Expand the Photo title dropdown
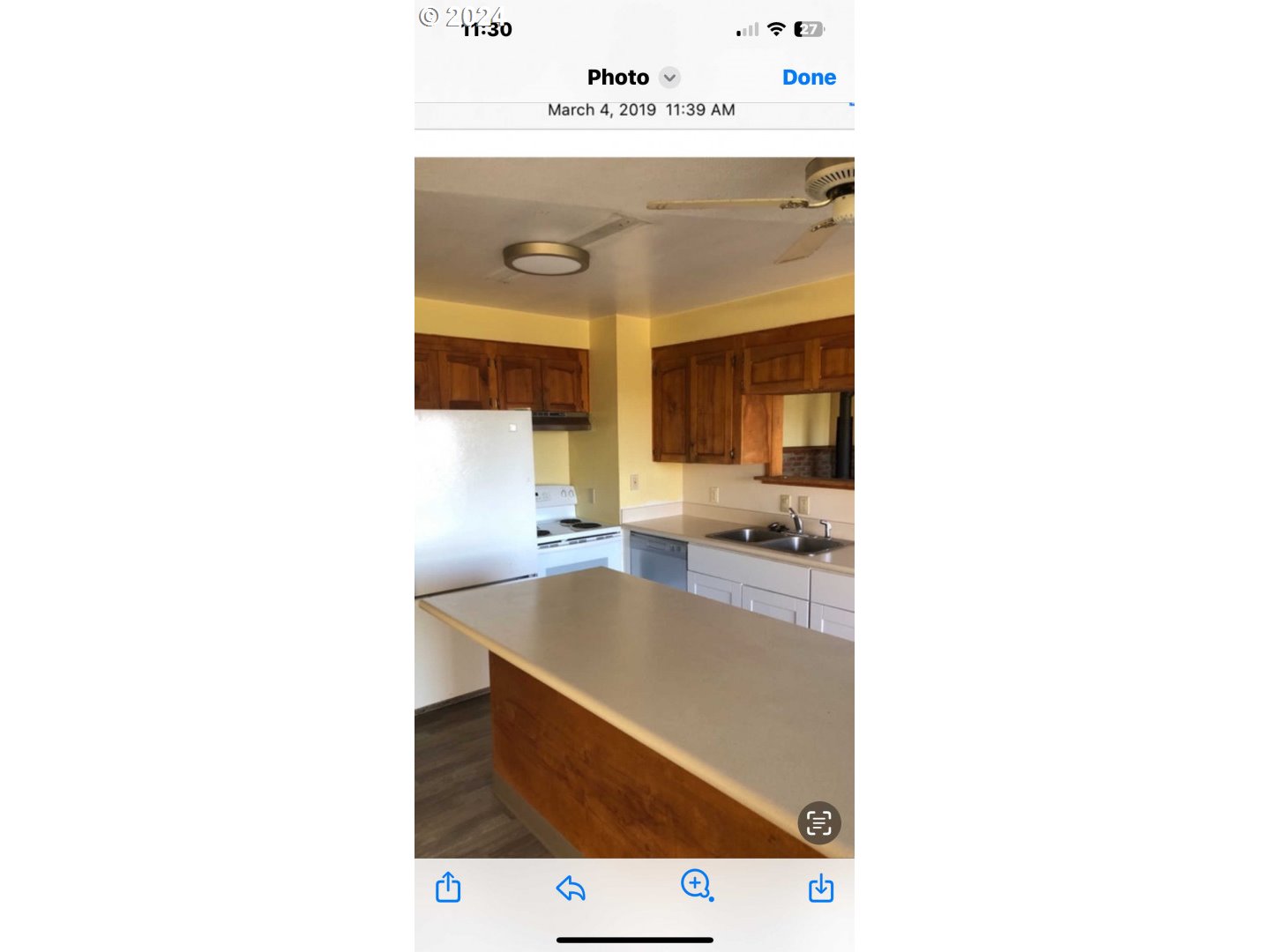Screen dimensions: 1270x952 (670, 78)
